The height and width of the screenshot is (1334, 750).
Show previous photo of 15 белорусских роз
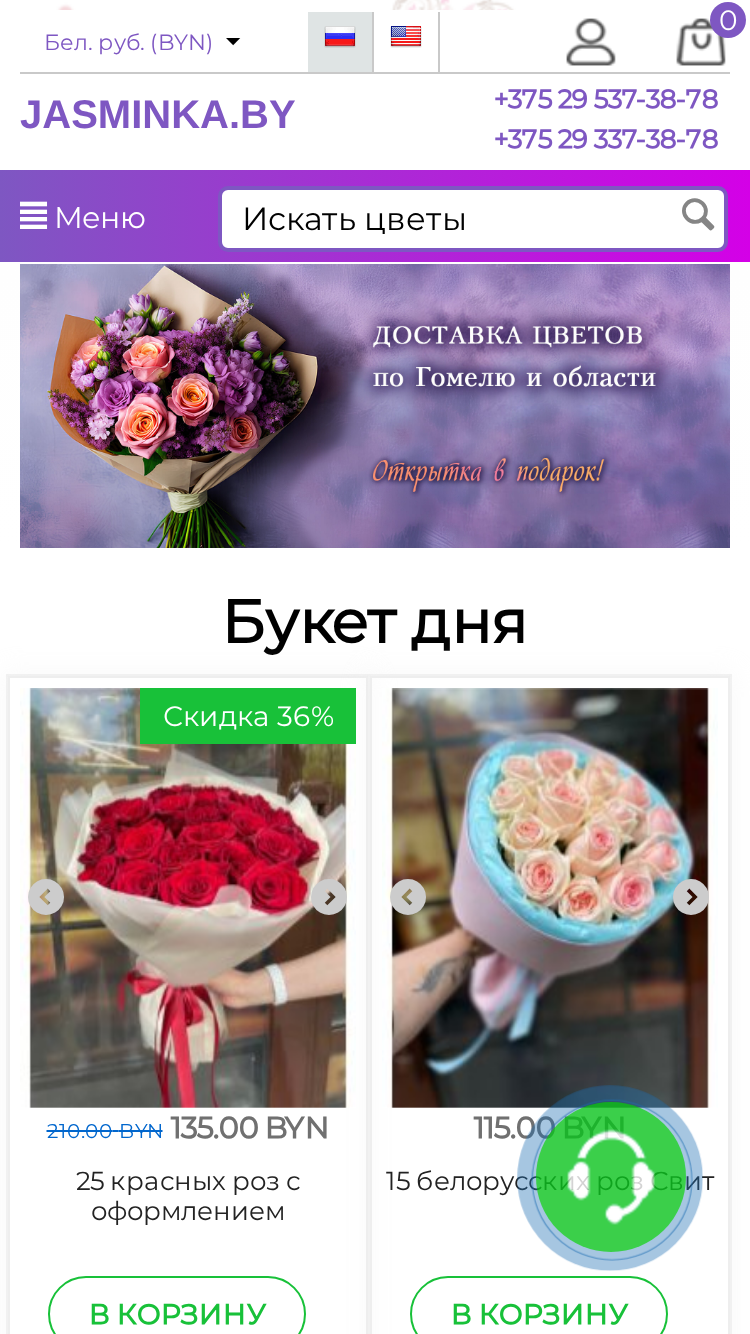pyautogui.click(x=408, y=897)
